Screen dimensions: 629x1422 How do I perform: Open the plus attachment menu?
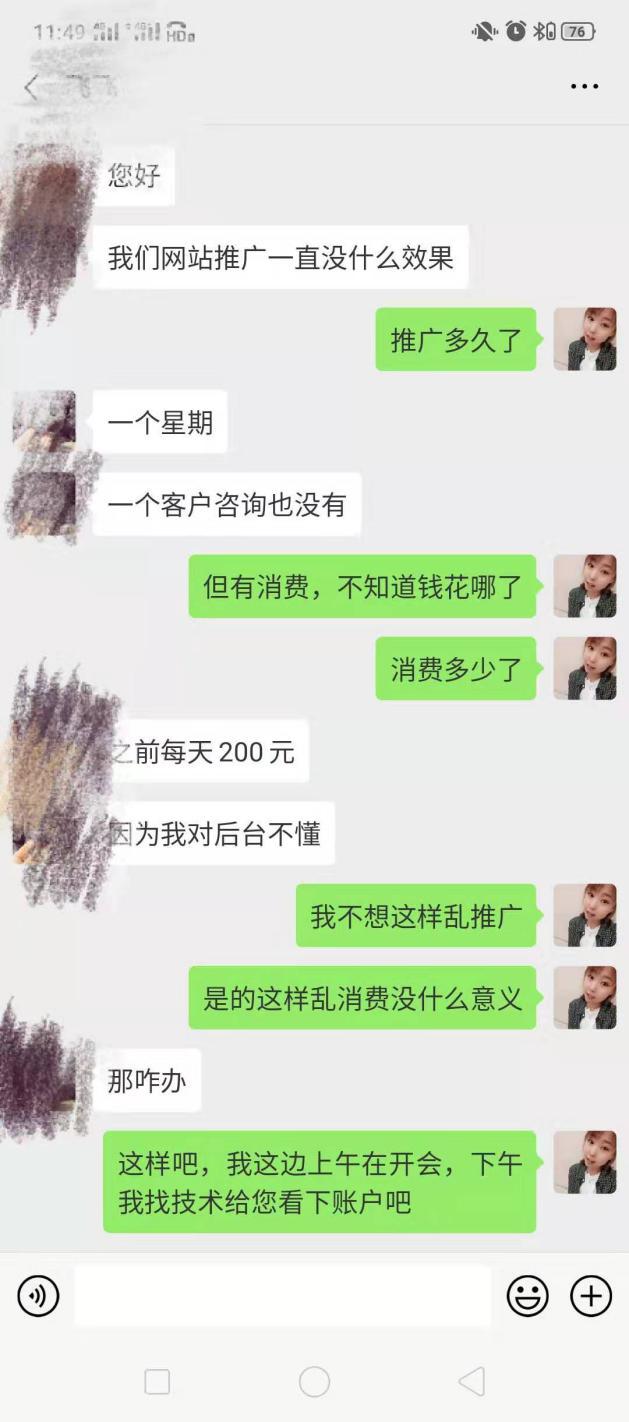[x=591, y=1296]
